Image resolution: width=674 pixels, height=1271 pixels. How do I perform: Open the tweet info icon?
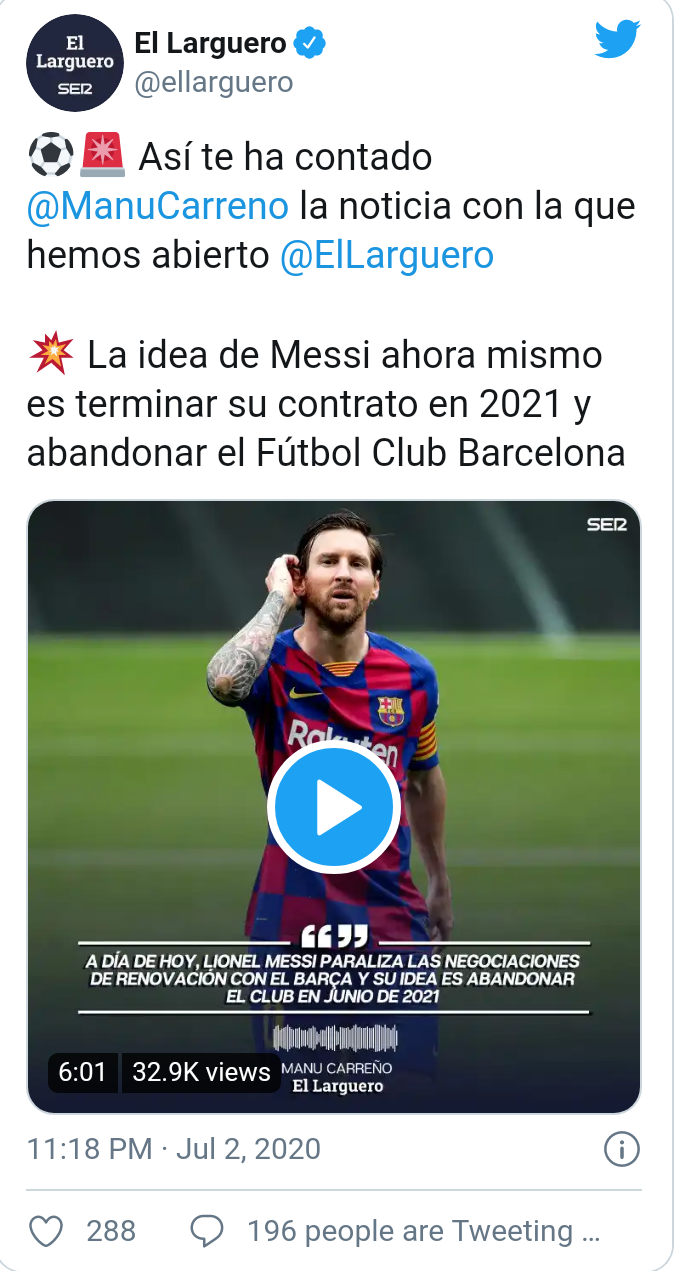pyautogui.click(x=621, y=1148)
